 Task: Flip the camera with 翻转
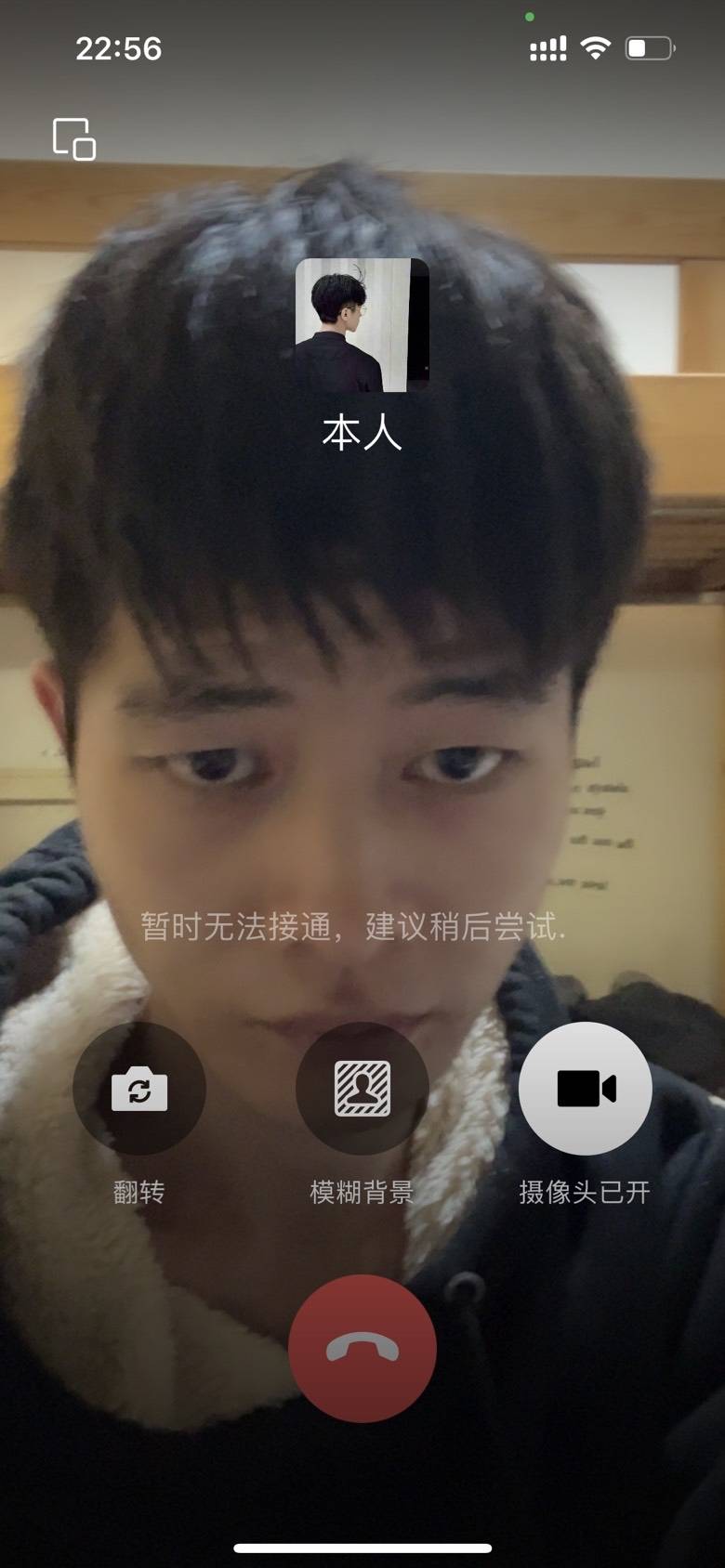click(x=139, y=1088)
